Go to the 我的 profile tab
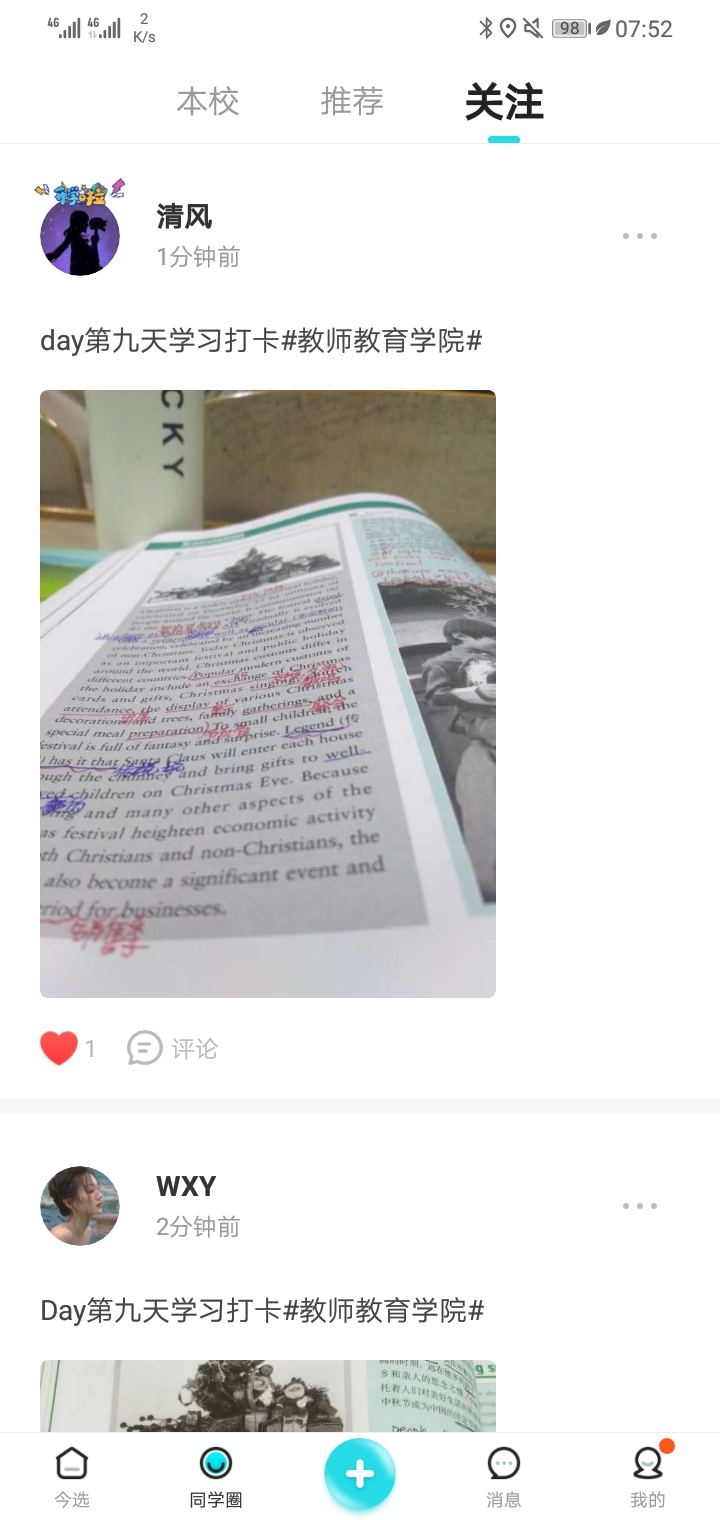Viewport: 720px width, 1520px height. click(x=648, y=1477)
